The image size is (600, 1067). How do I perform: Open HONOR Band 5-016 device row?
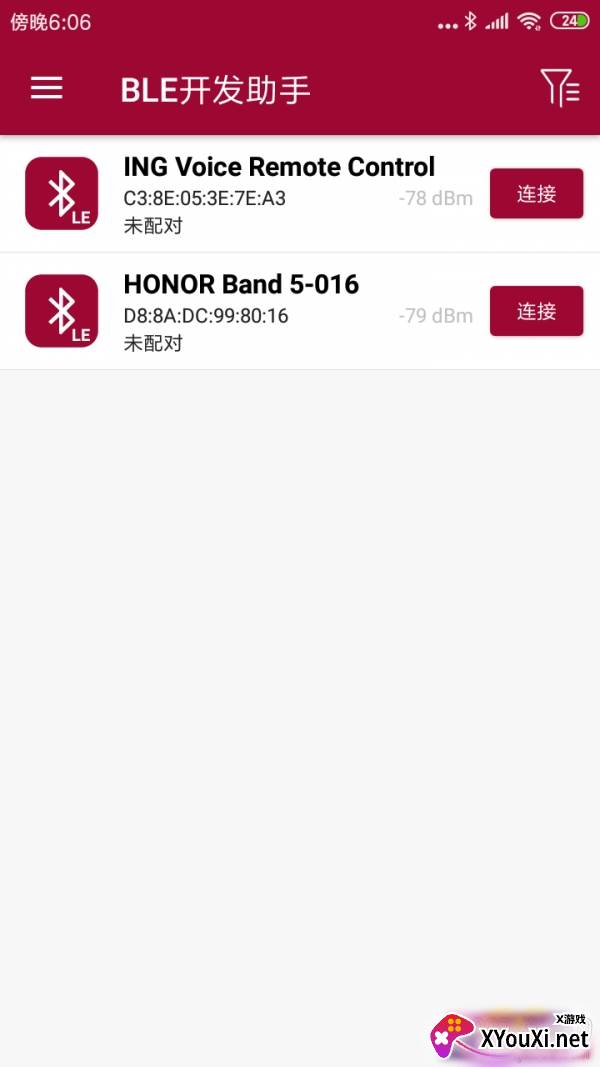(x=300, y=312)
